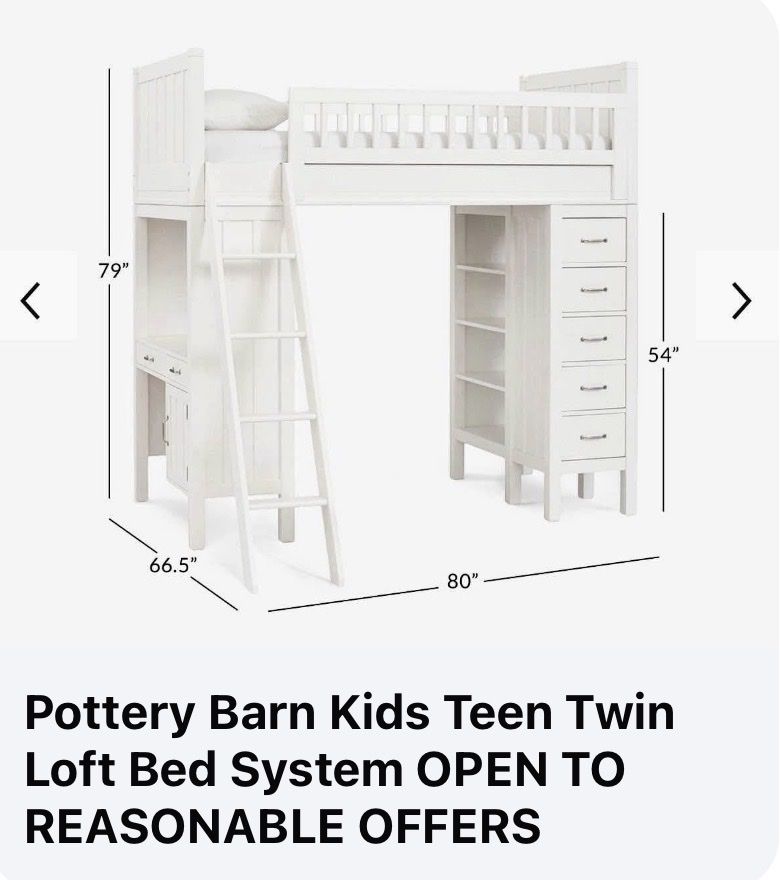Go to the previous listing photo

pos(32,299)
